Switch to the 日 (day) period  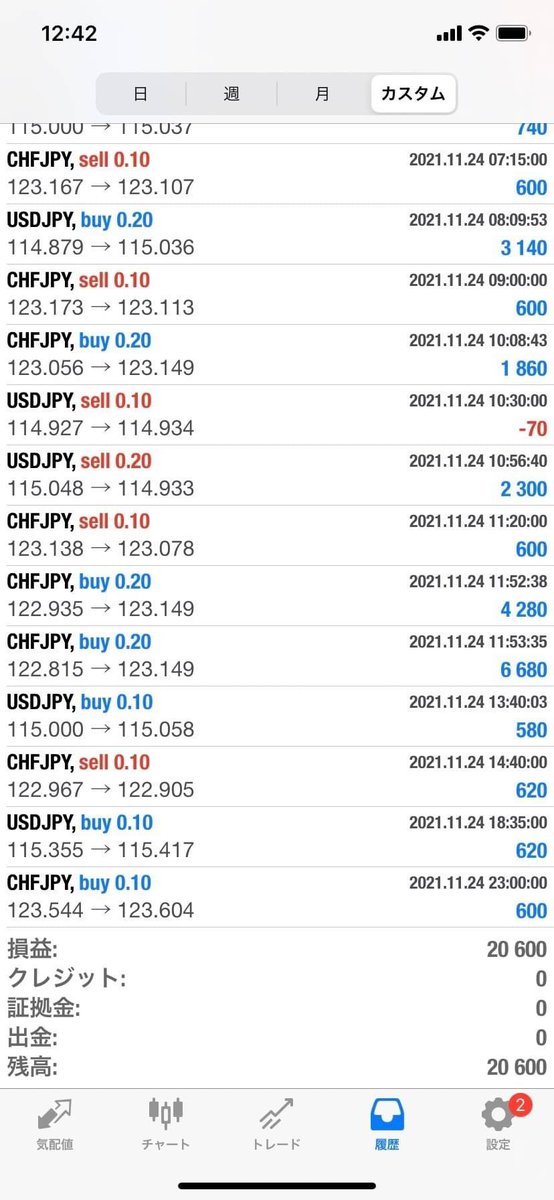point(141,94)
